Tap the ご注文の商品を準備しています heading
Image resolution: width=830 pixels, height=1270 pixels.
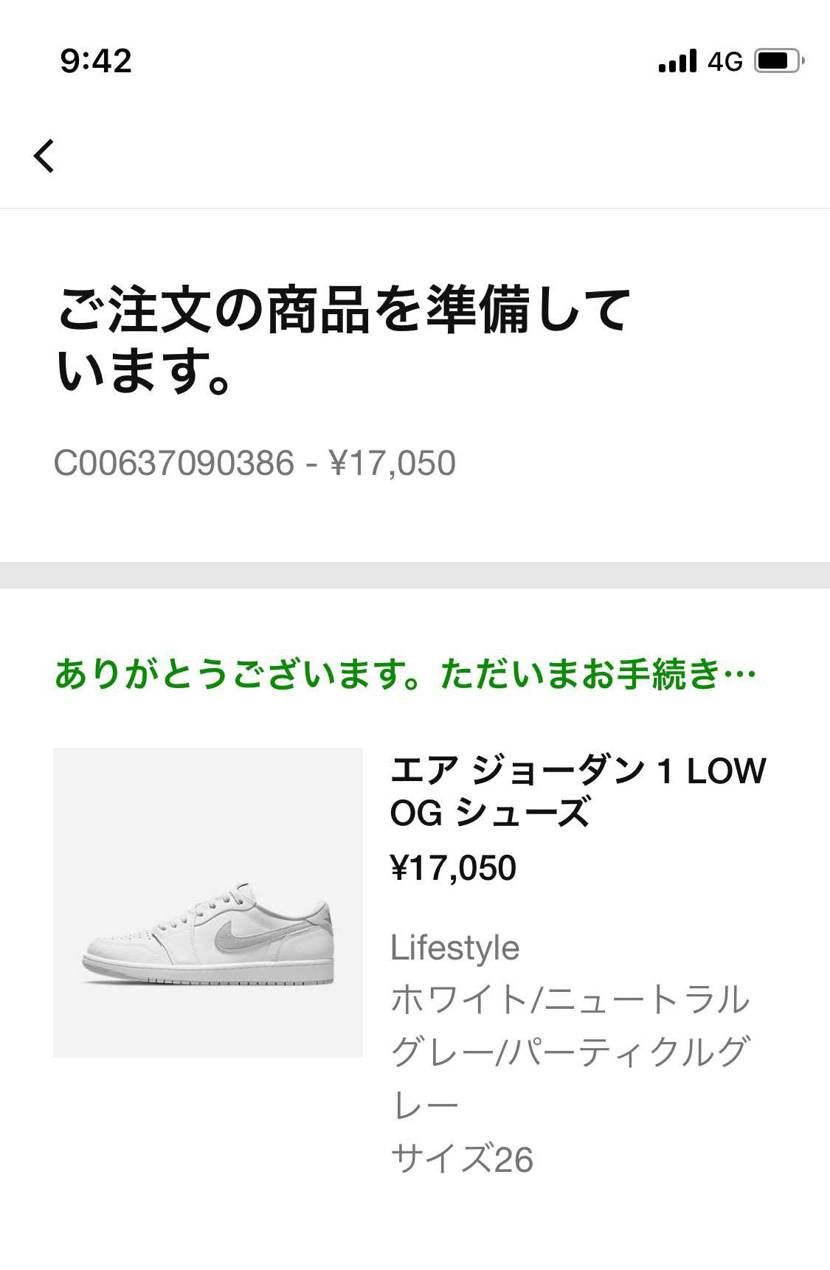348,335
